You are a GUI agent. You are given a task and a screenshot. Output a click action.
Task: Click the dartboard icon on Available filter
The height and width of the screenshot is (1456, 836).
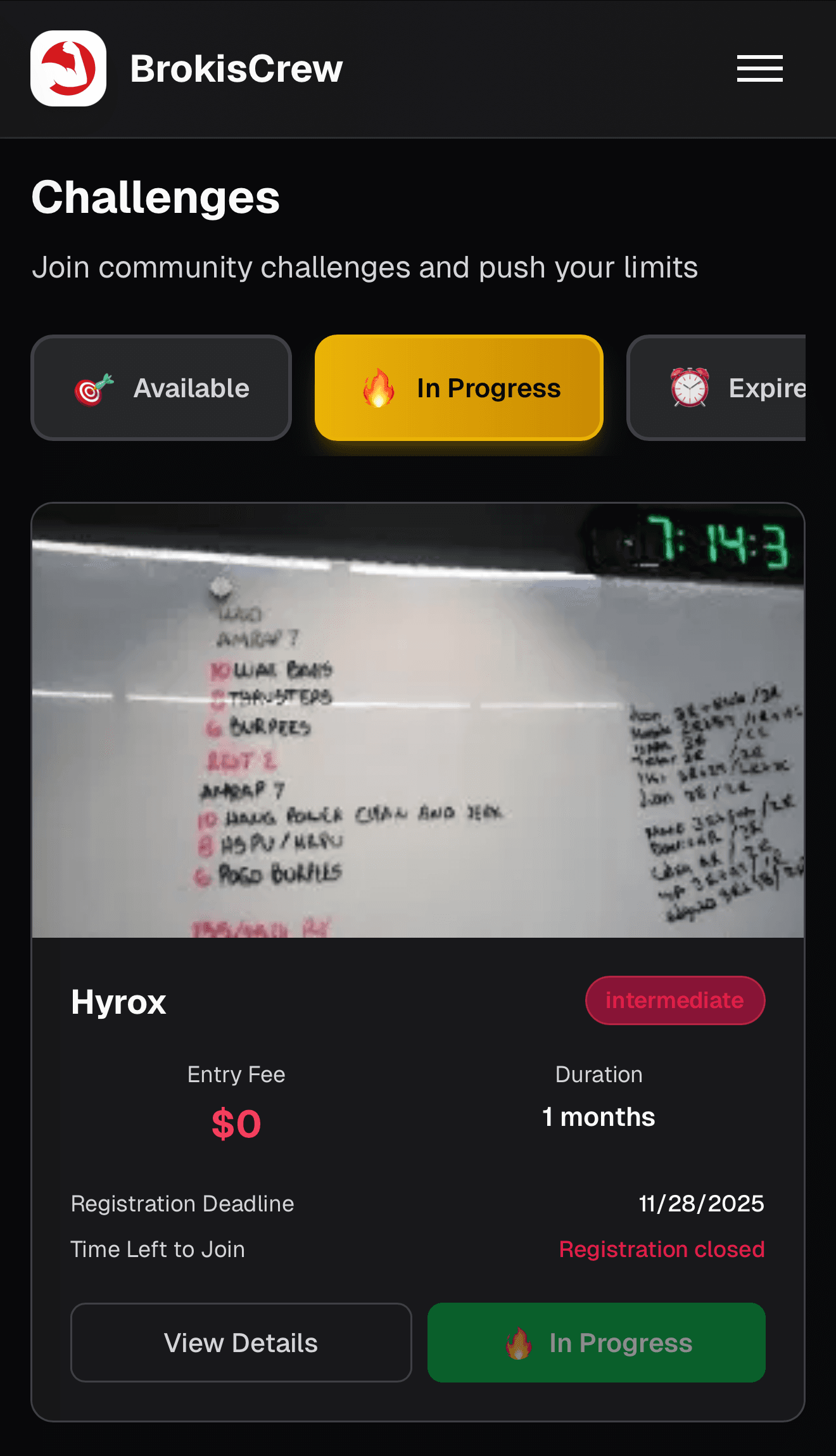92,388
